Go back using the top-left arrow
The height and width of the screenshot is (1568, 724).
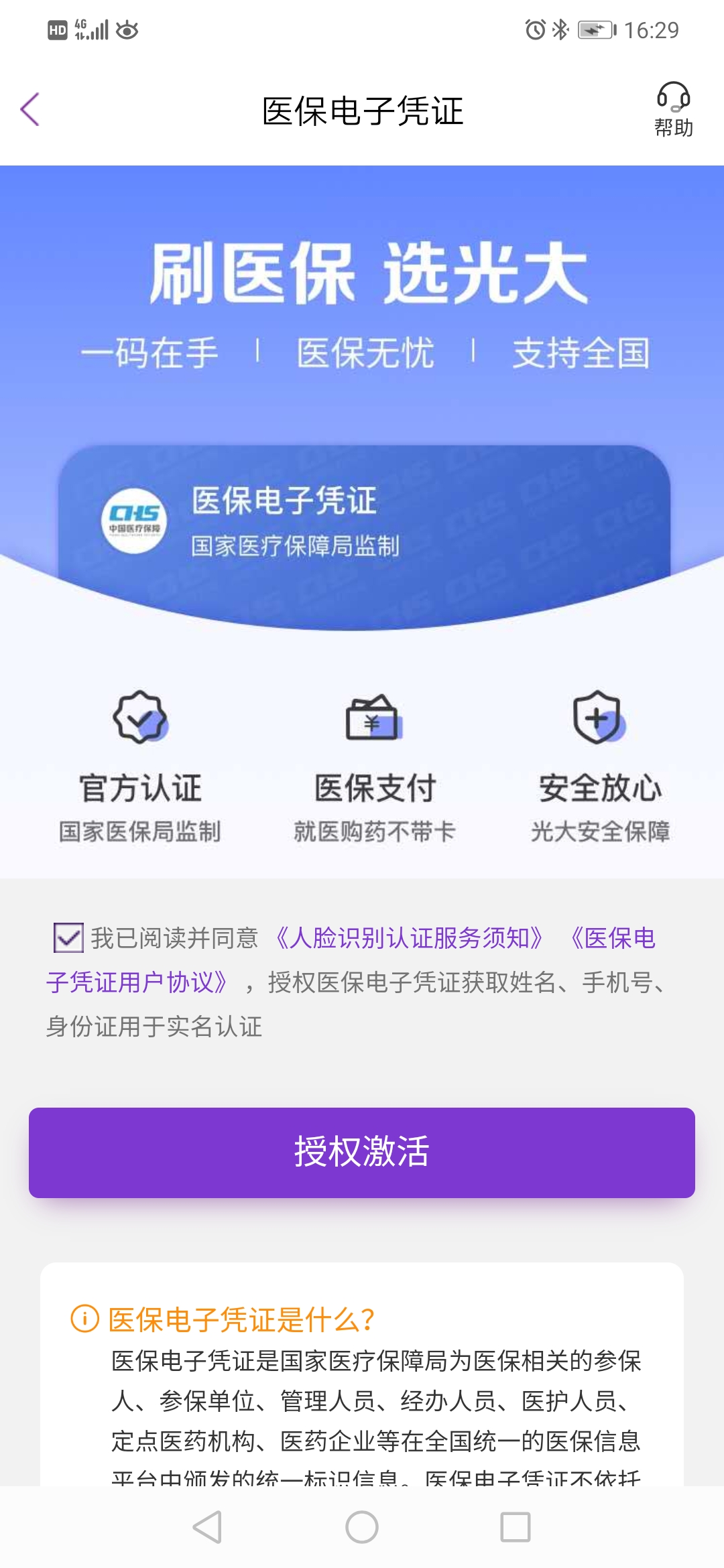[30, 109]
